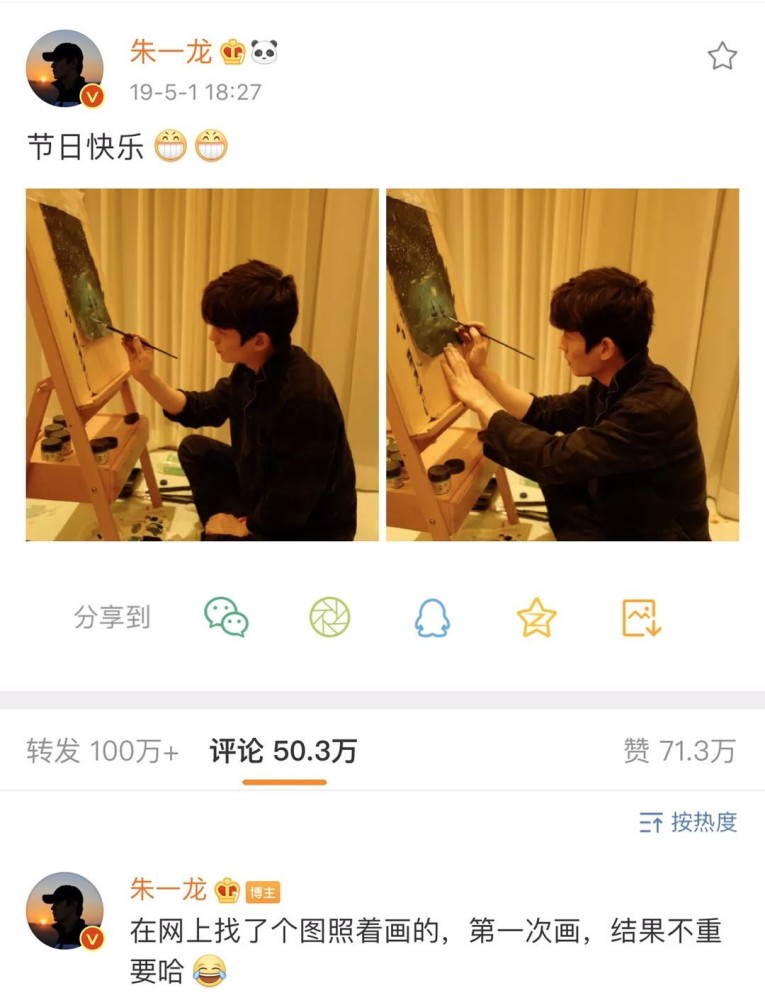Favorite this post with the star icon
This screenshot has height=1000, width=765.
pyautogui.click(x=722, y=56)
